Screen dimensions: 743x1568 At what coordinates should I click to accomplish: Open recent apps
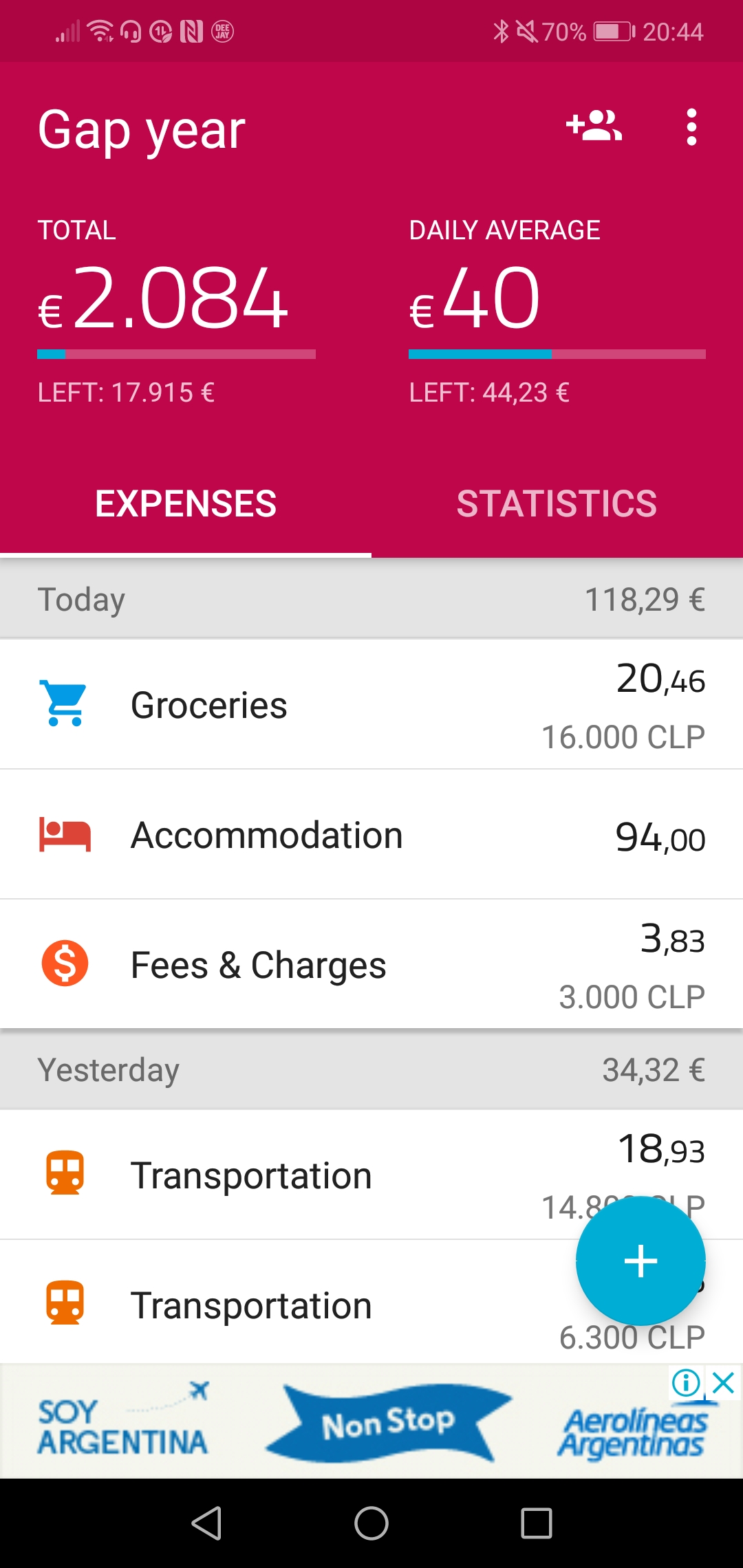click(537, 1523)
